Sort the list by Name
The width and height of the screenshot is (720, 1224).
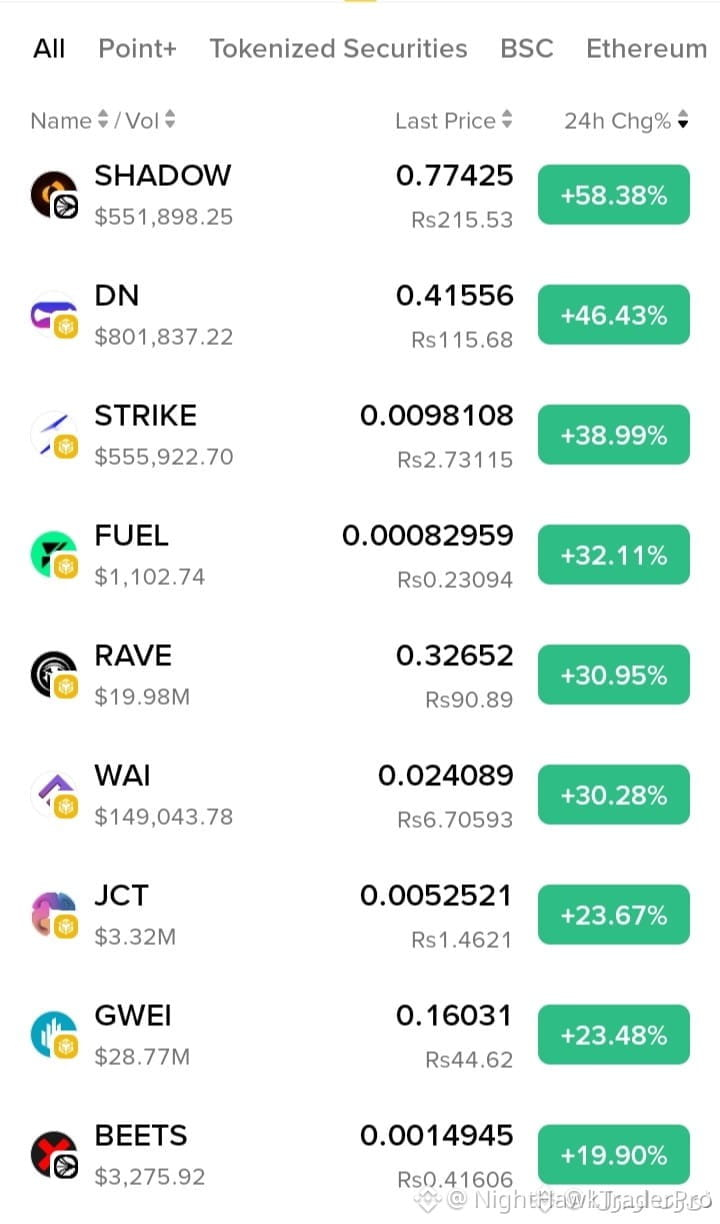click(x=69, y=121)
